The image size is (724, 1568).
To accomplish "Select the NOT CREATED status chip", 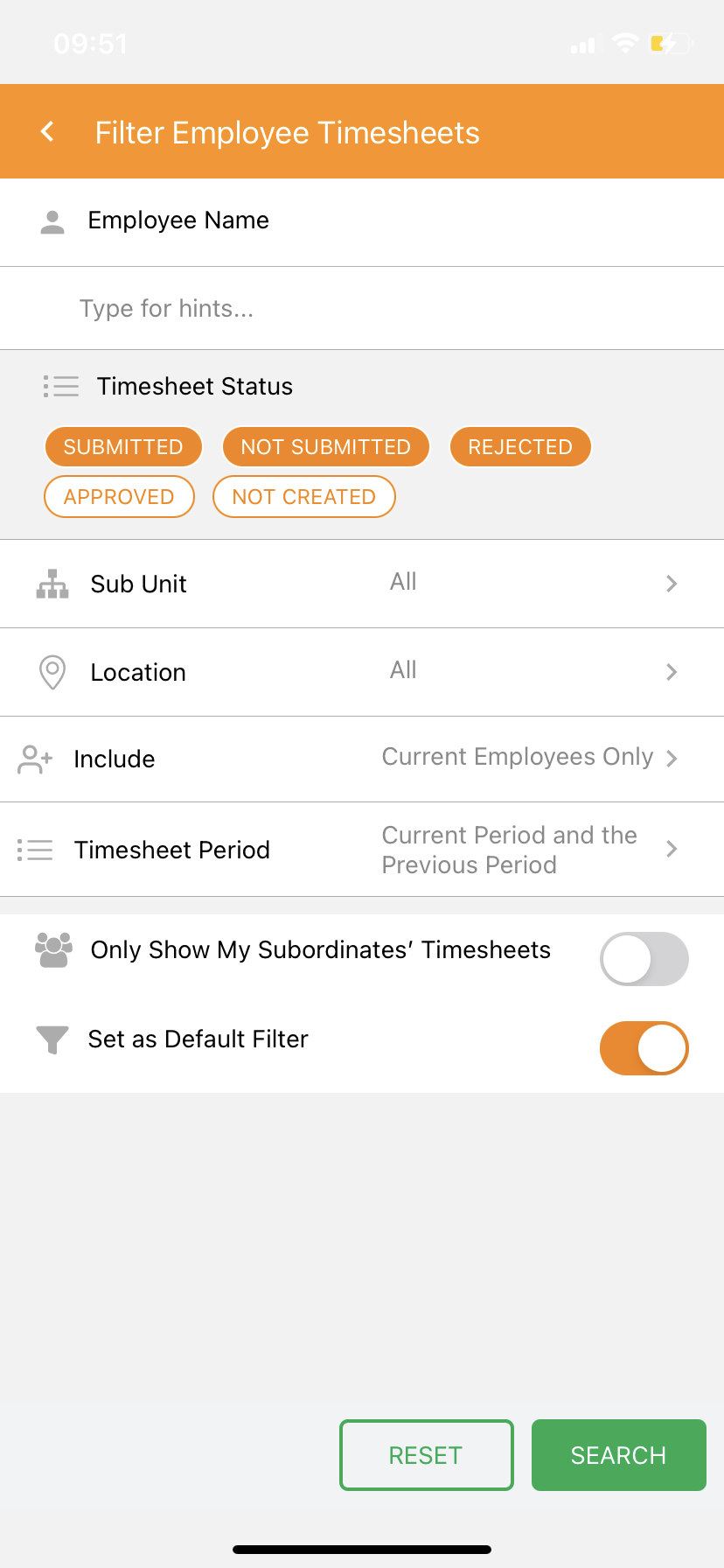I will pos(304,497).
